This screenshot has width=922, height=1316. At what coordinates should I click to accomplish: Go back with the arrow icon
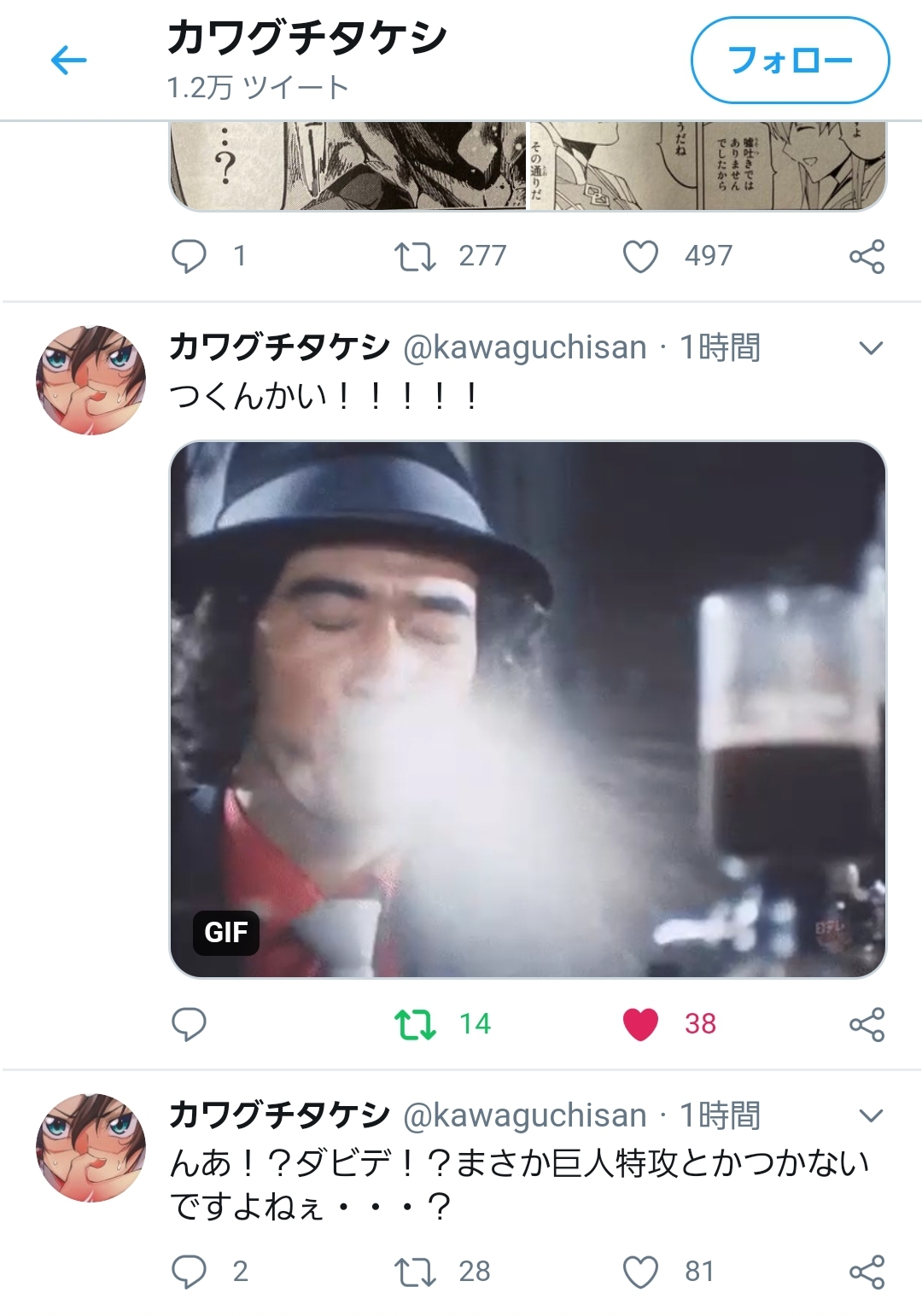[68, 61]
